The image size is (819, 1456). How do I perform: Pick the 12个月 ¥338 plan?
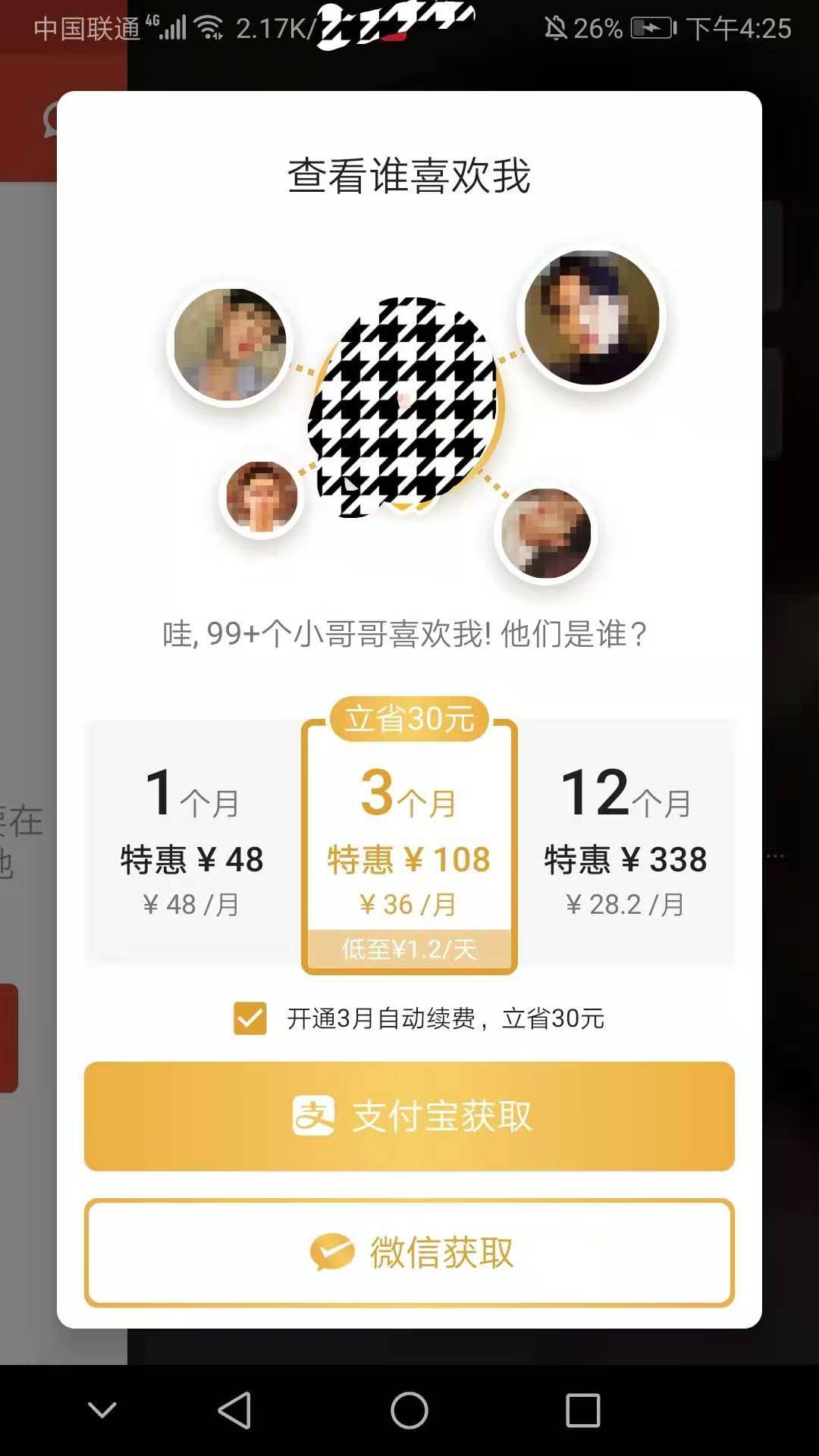point(626,842)
